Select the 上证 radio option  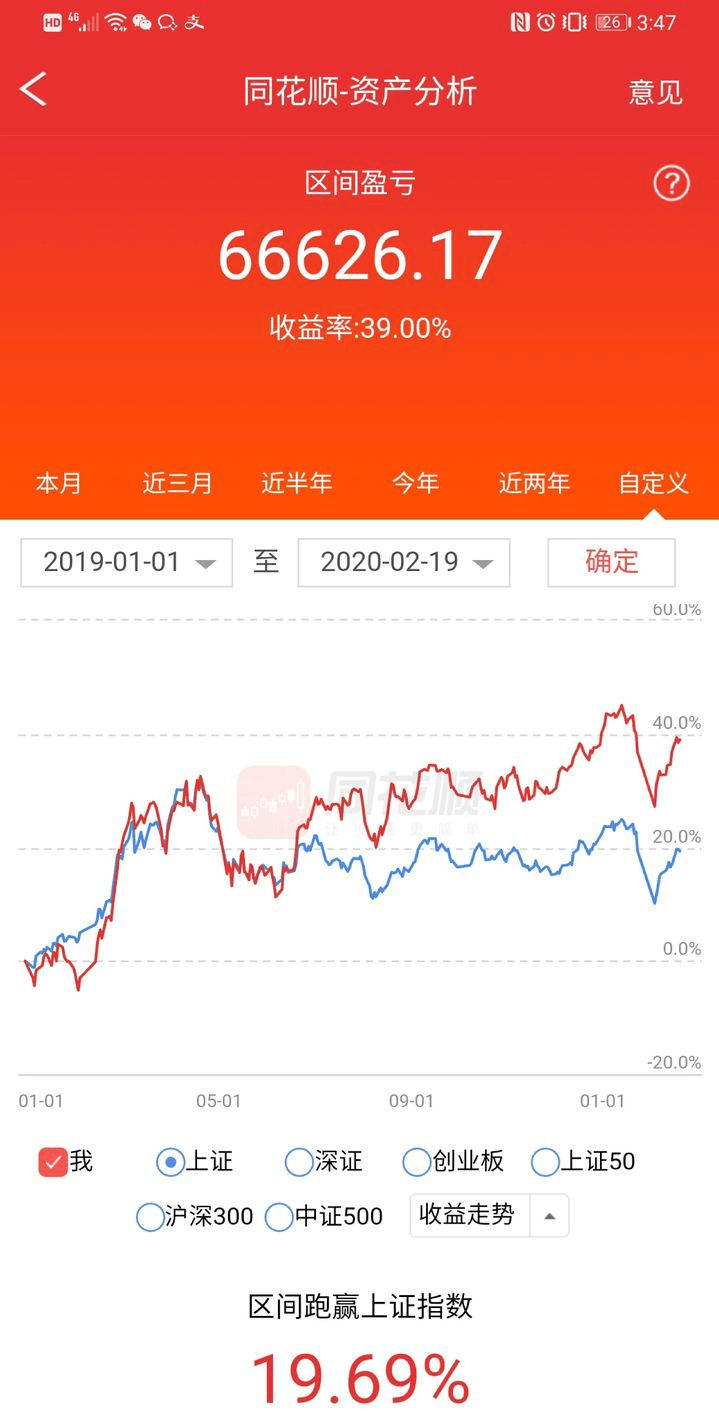point(171,1162)
